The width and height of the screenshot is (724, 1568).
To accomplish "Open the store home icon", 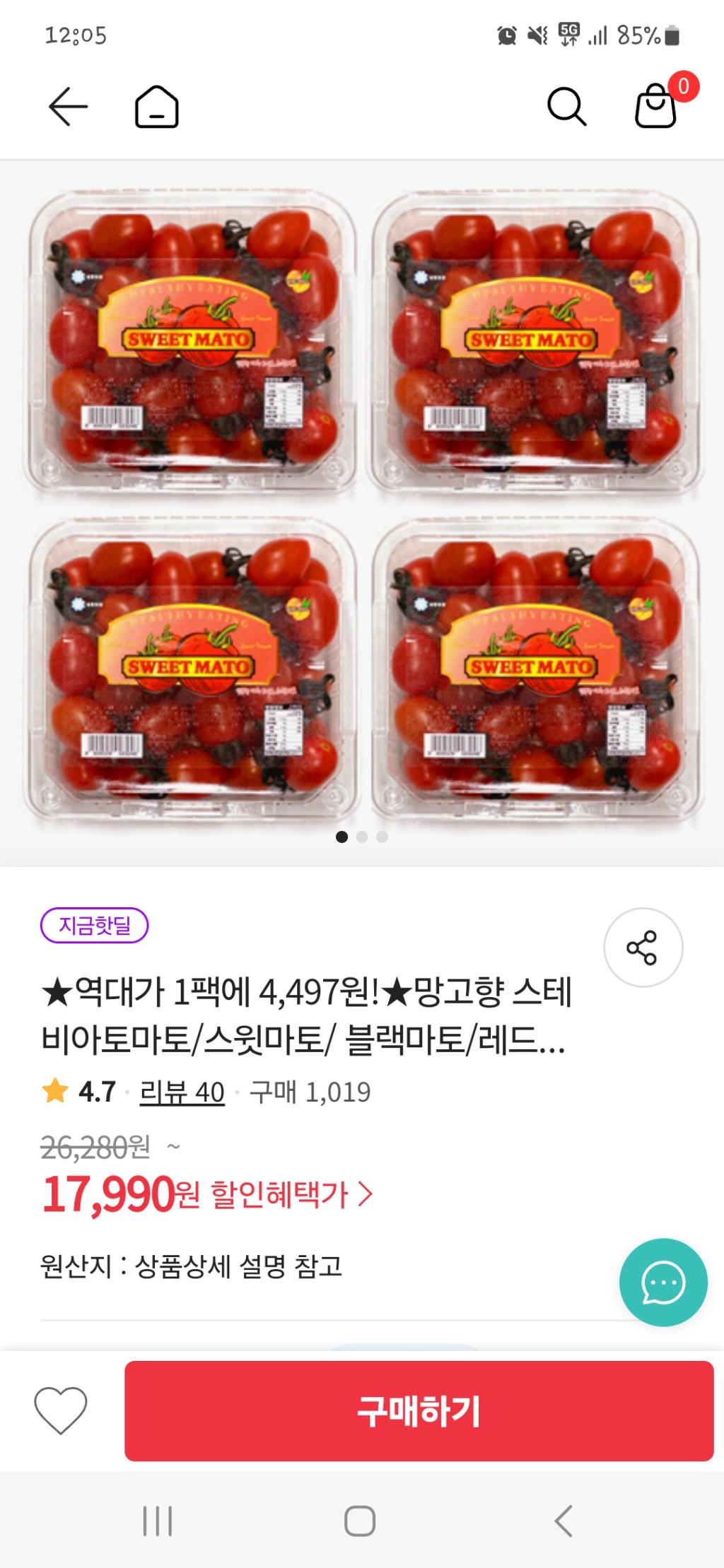I will (x=156, y=107).
